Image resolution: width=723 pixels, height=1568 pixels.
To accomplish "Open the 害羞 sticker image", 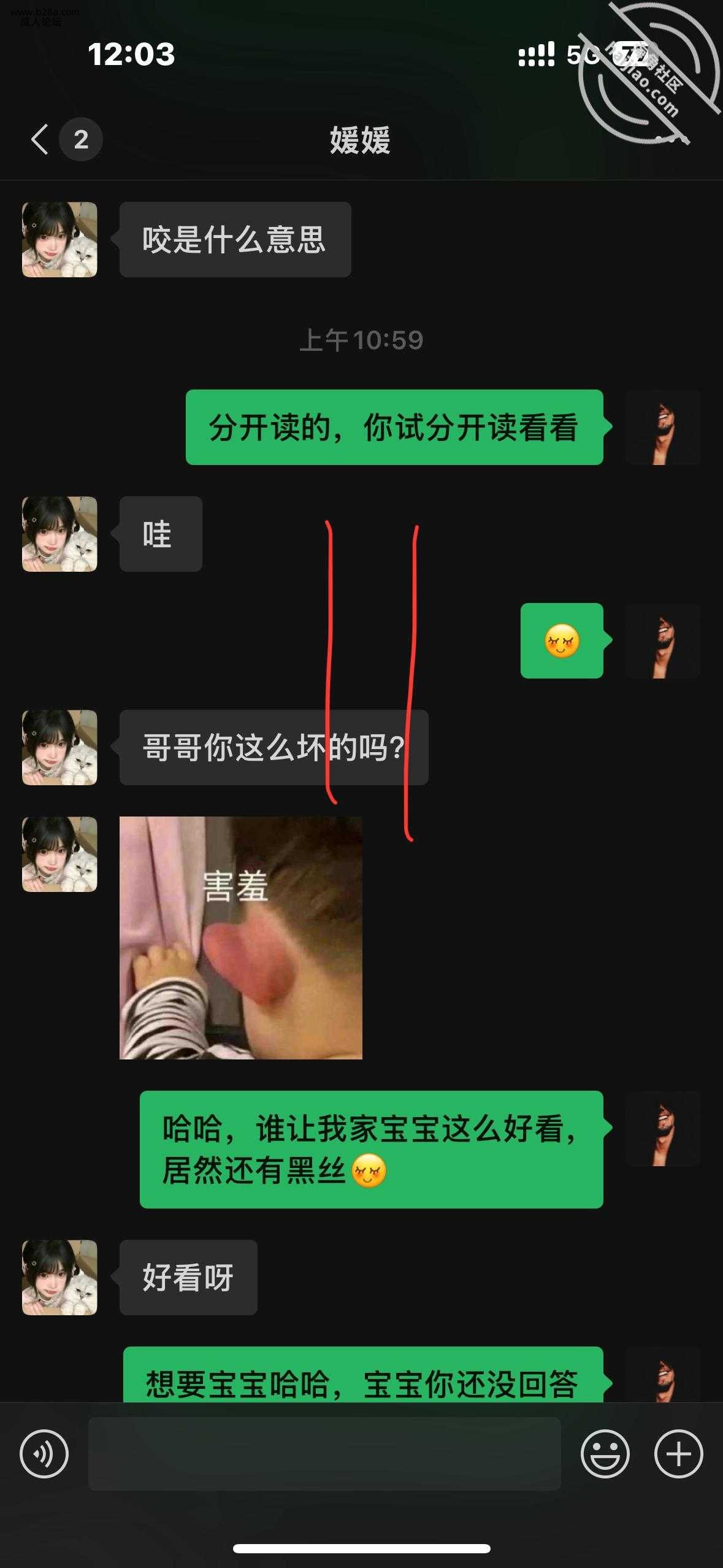I will [240, 937].
